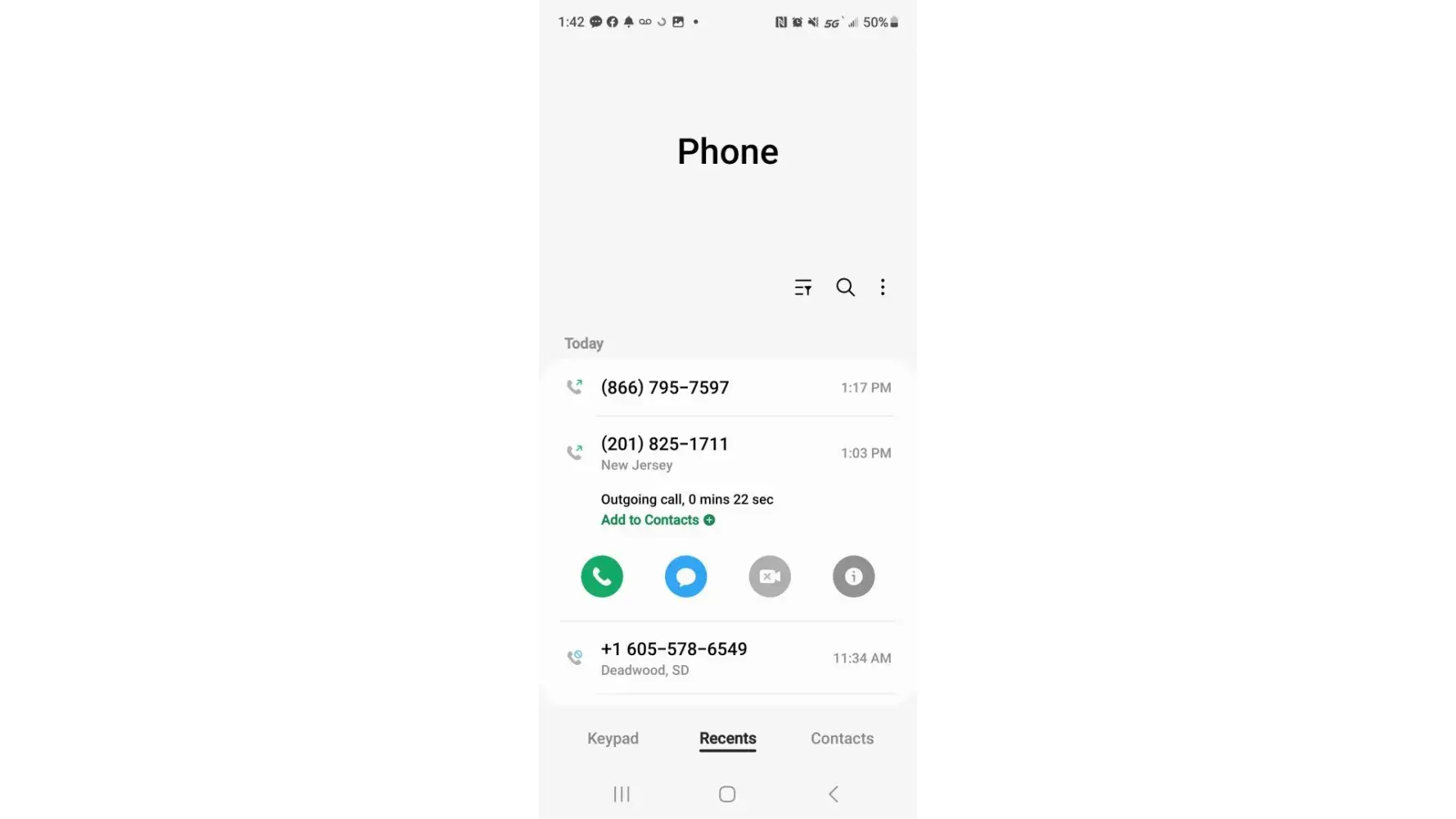Send a message to (201) 825-1711
The width and height of the screenshot is (1456, 819).
[685, 577]
